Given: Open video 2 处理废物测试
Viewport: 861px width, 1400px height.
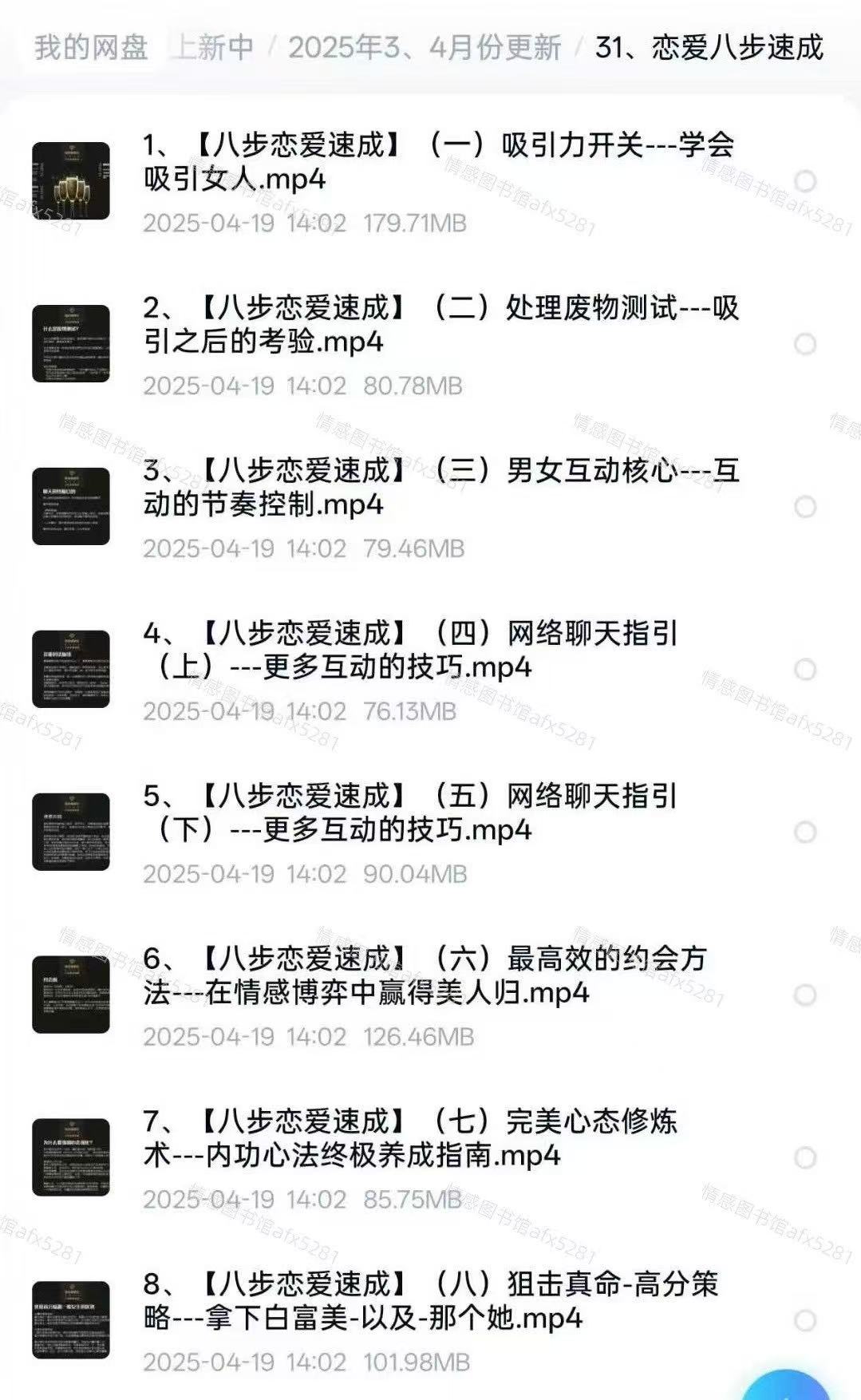Looking at the screenshot, I should point(440,325).
